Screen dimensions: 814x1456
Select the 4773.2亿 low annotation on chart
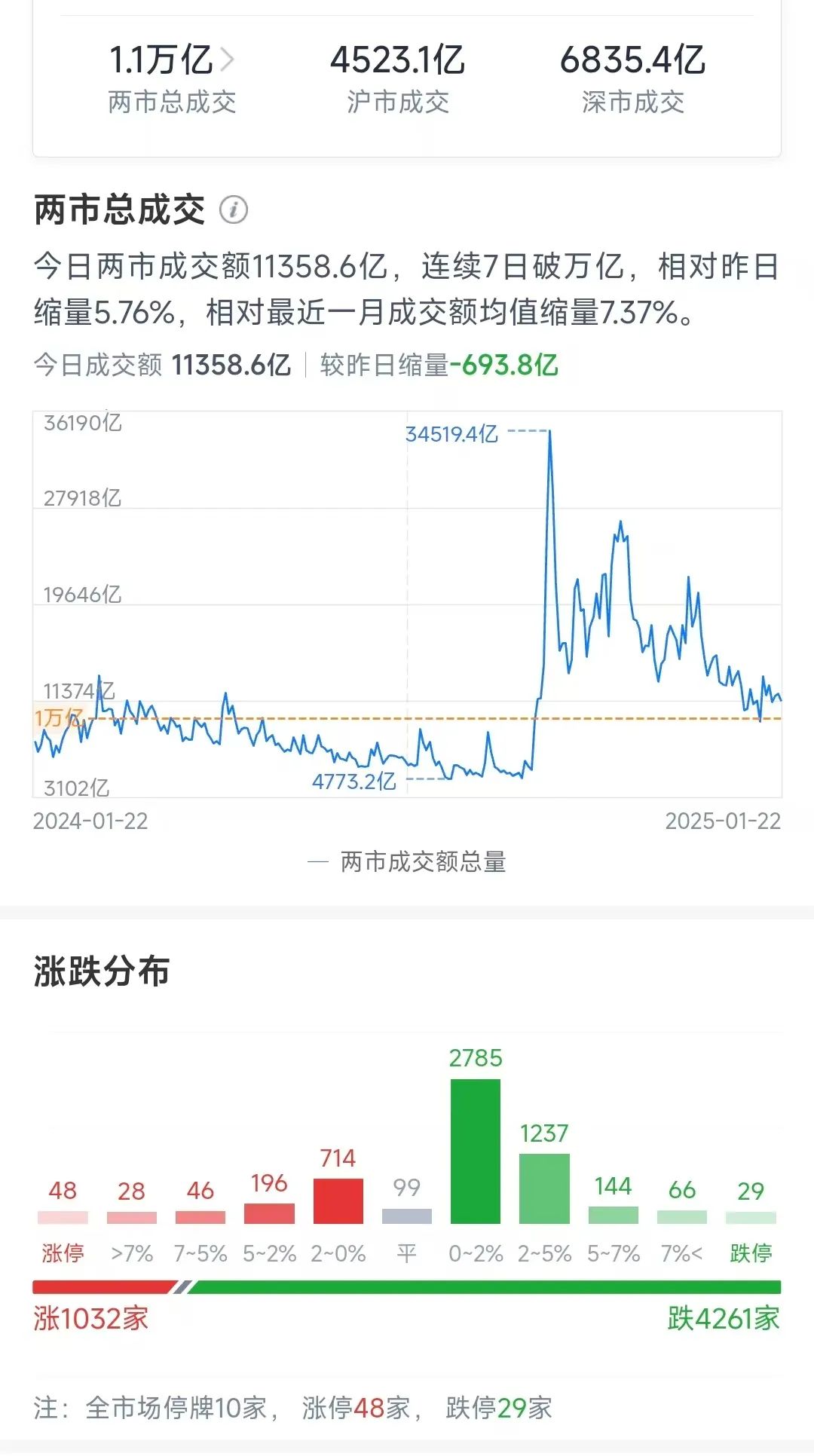tap(354, 782)
